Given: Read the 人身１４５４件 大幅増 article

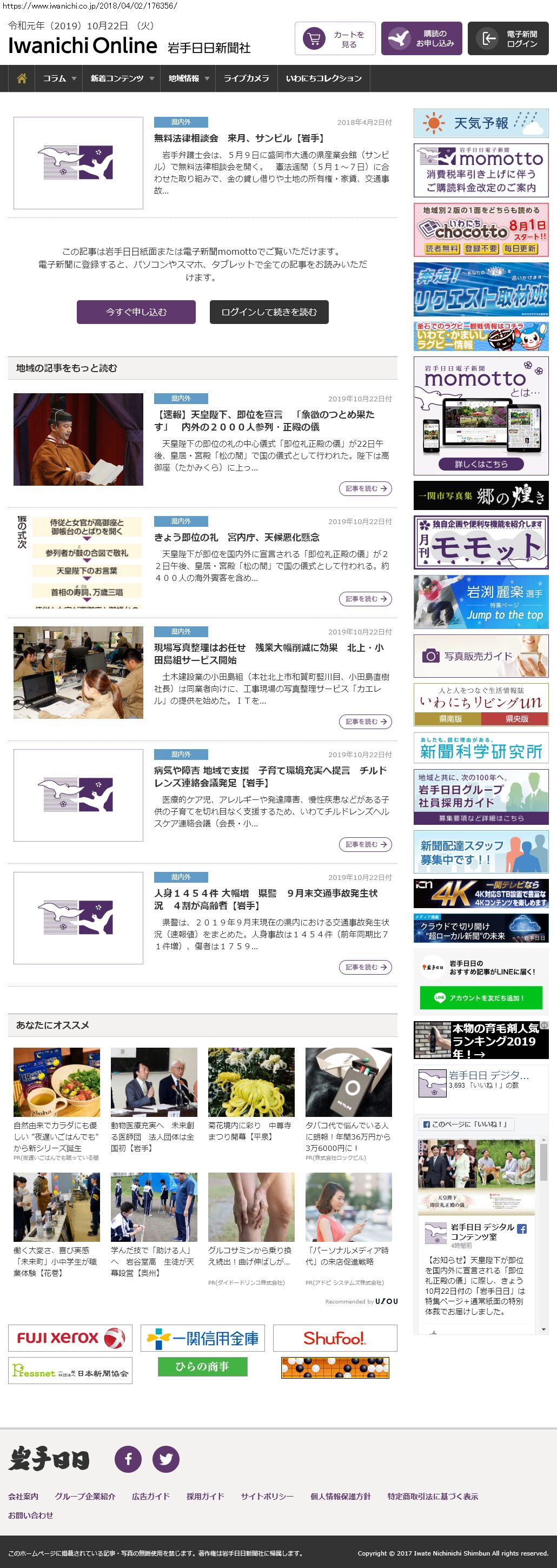Looking at the screenshot, I should (x=365, y=967).
